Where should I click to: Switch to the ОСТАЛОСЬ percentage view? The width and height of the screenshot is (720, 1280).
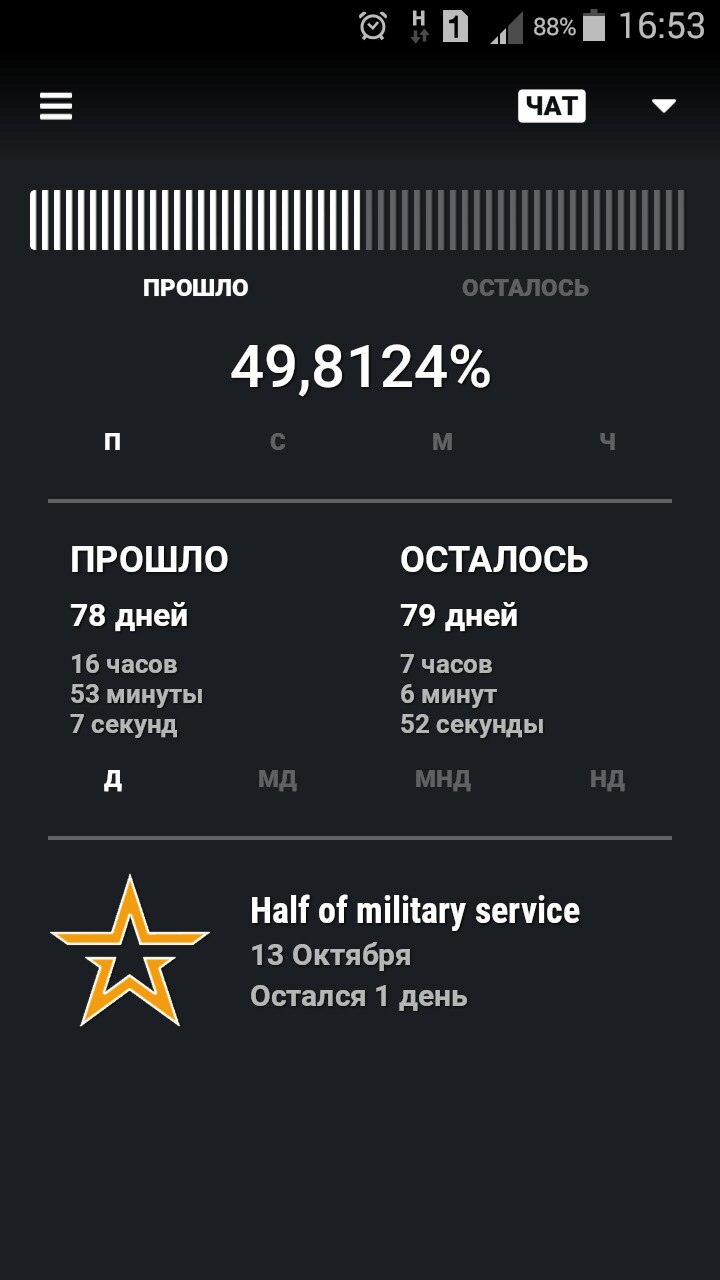coord(525,288)
